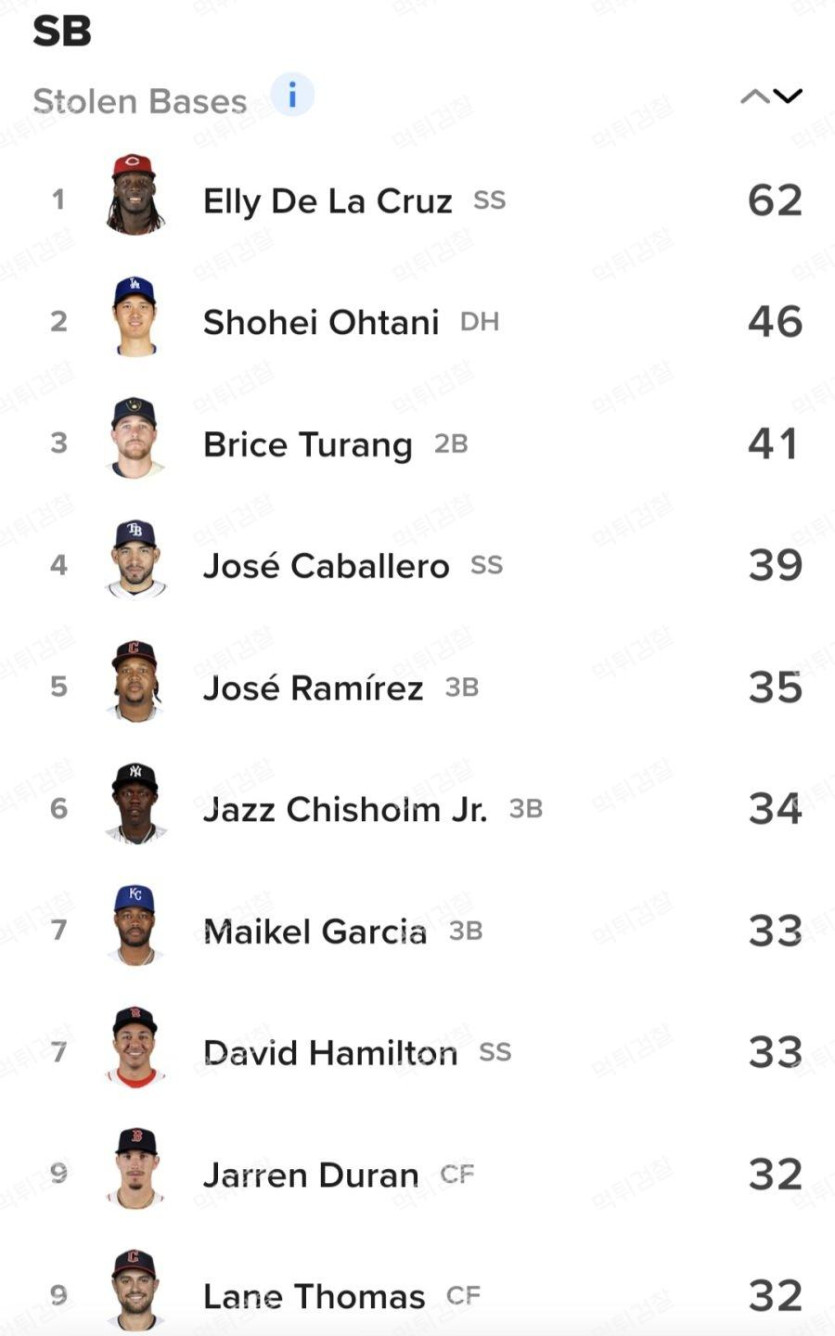
Task: Open José Ramírez's player row
Action: (418, 687)
